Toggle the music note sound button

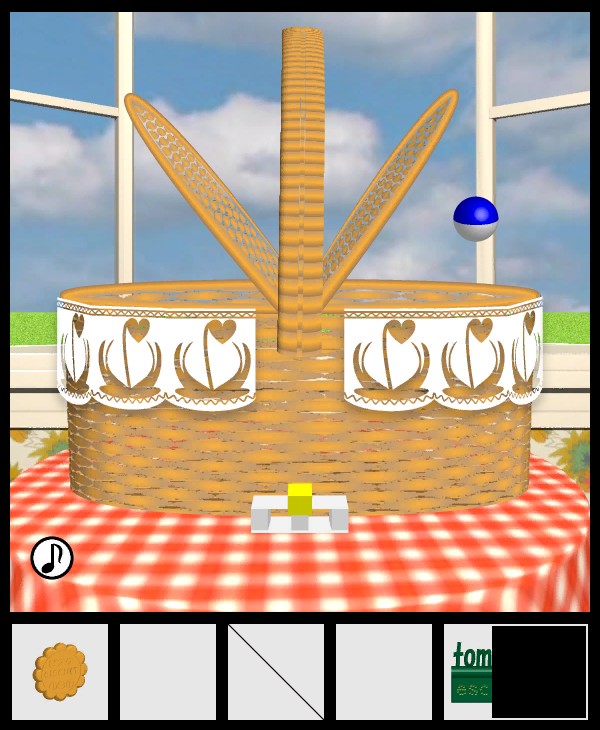click(x=52, y=558)
